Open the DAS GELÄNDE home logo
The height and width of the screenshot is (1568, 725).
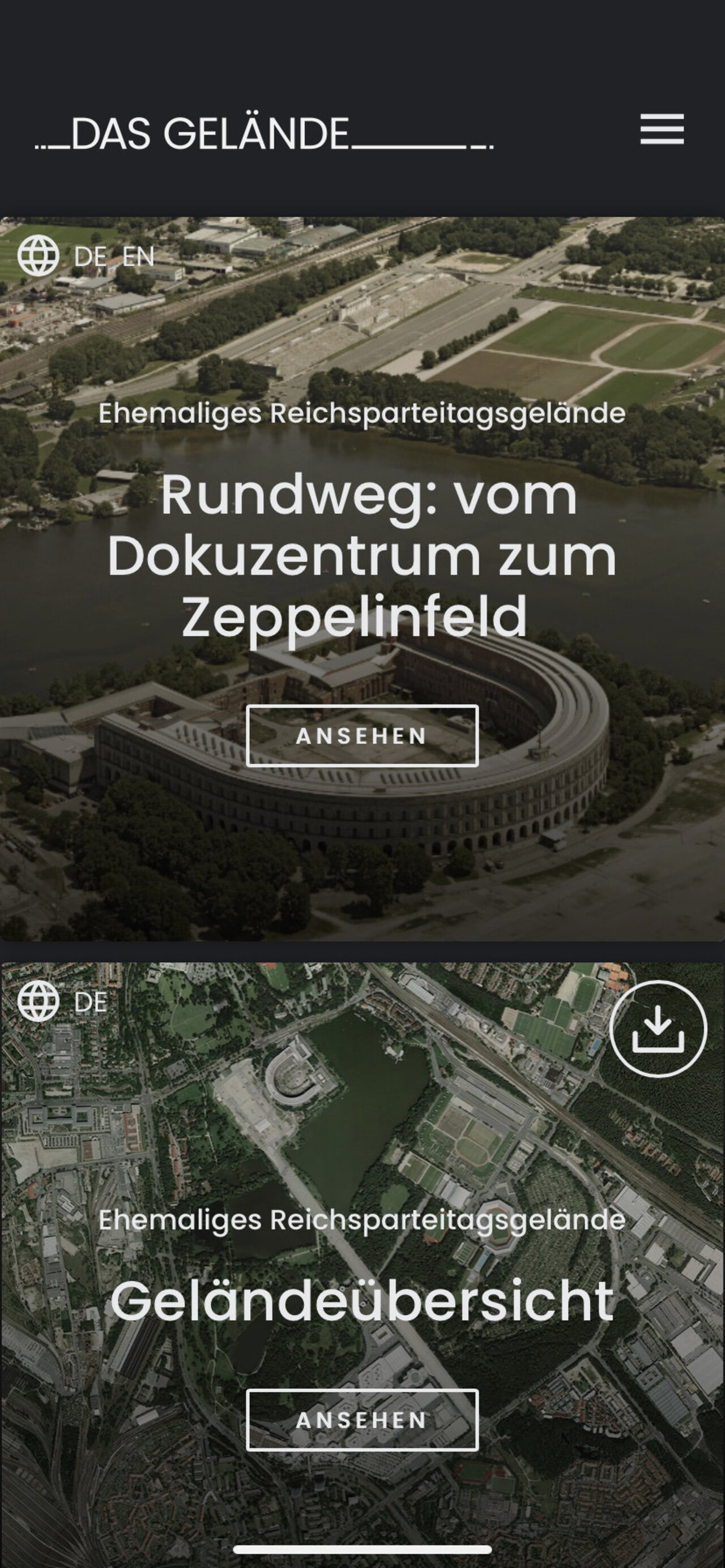pos(265,134)
